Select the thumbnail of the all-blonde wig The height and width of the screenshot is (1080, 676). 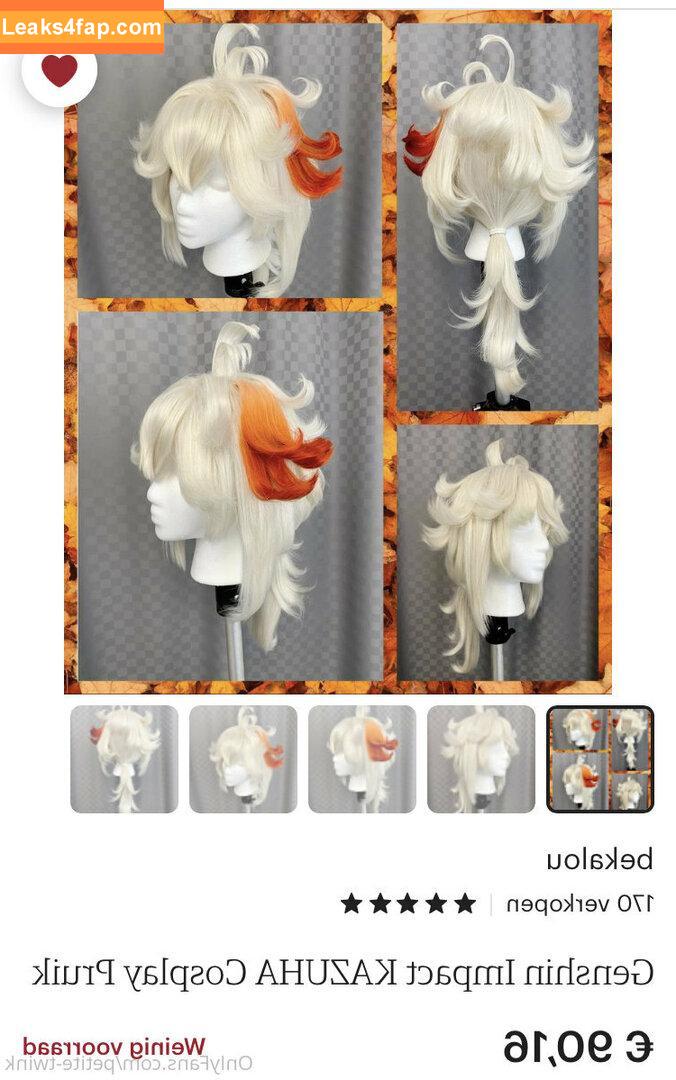(x=481, y=759)
